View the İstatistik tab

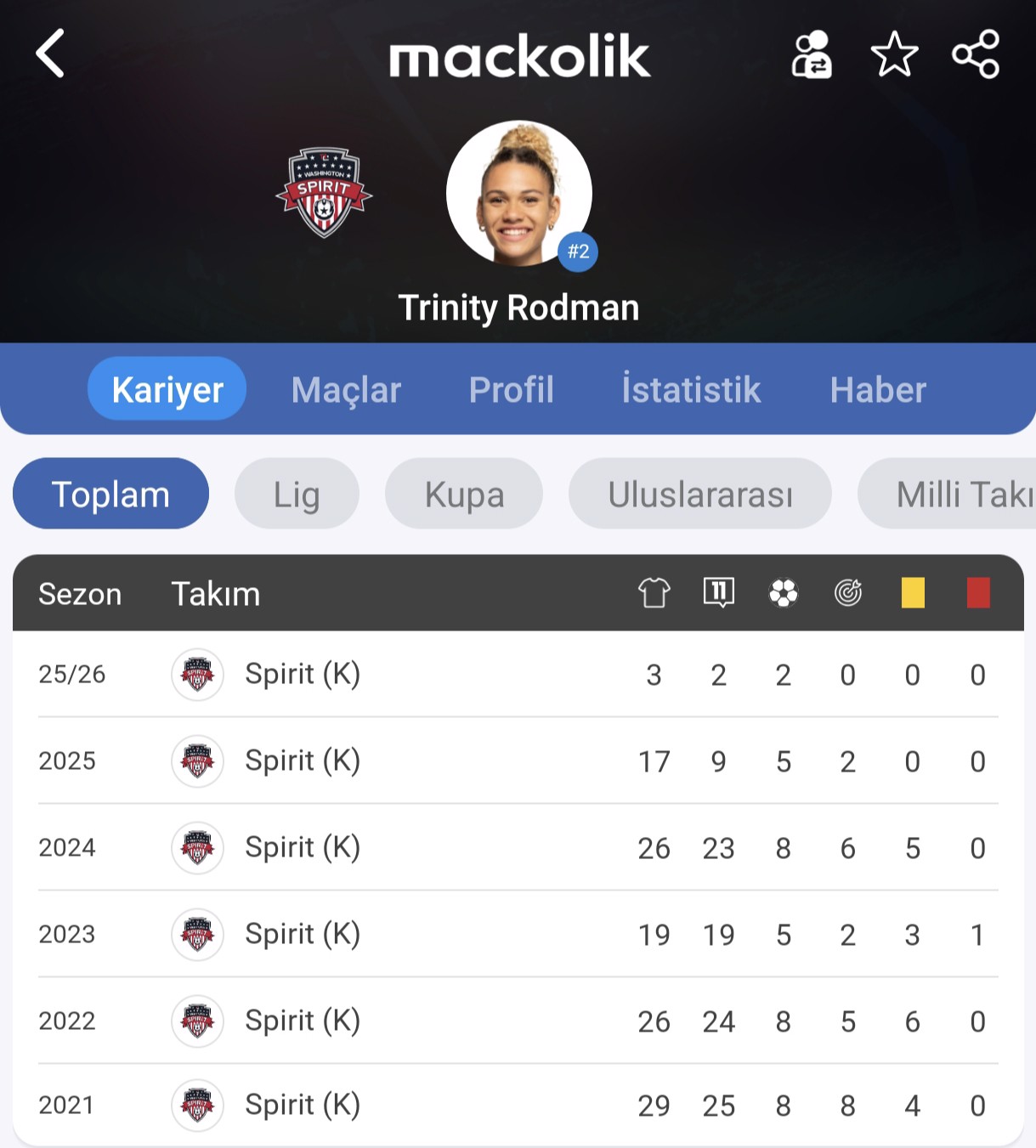coord(691,390)
